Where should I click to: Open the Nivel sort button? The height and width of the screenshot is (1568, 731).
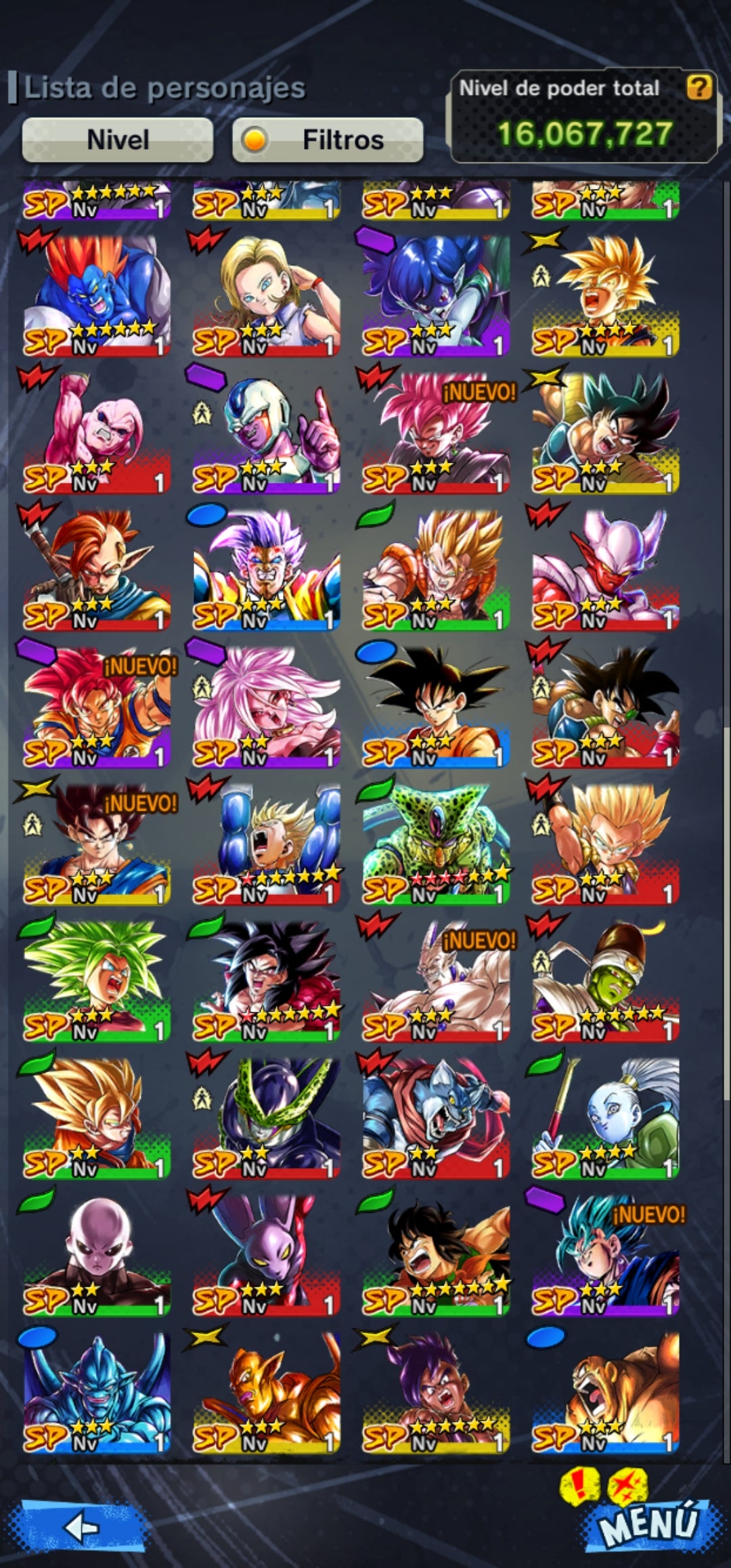[x=118, y=139]
